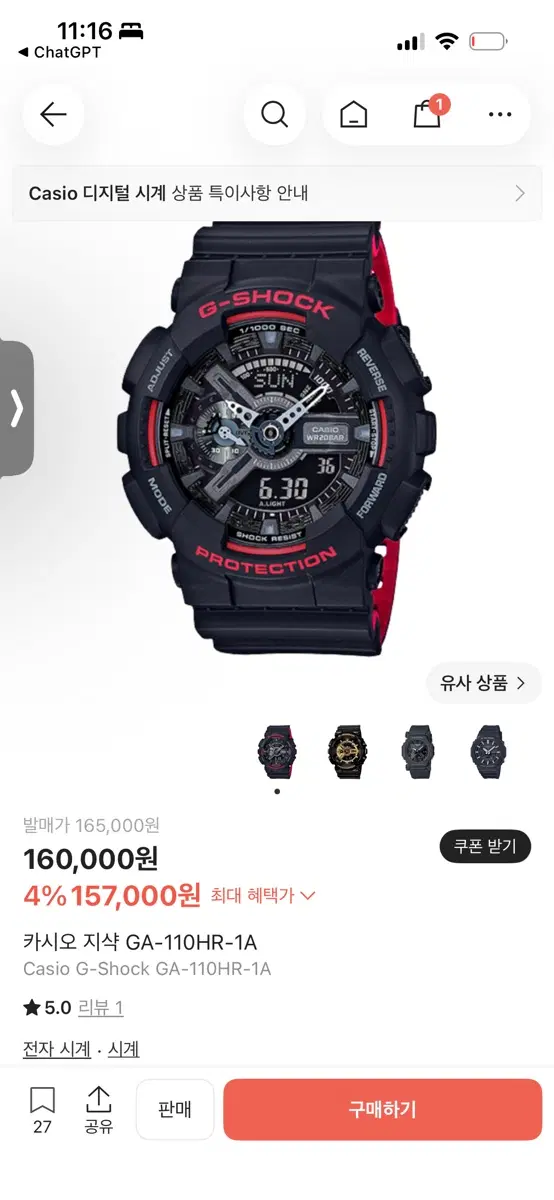Select the red and black watch thumbnail
The width and height of the screenshot is (554, 1200).
pyautogui.click(x=277, y=752)
